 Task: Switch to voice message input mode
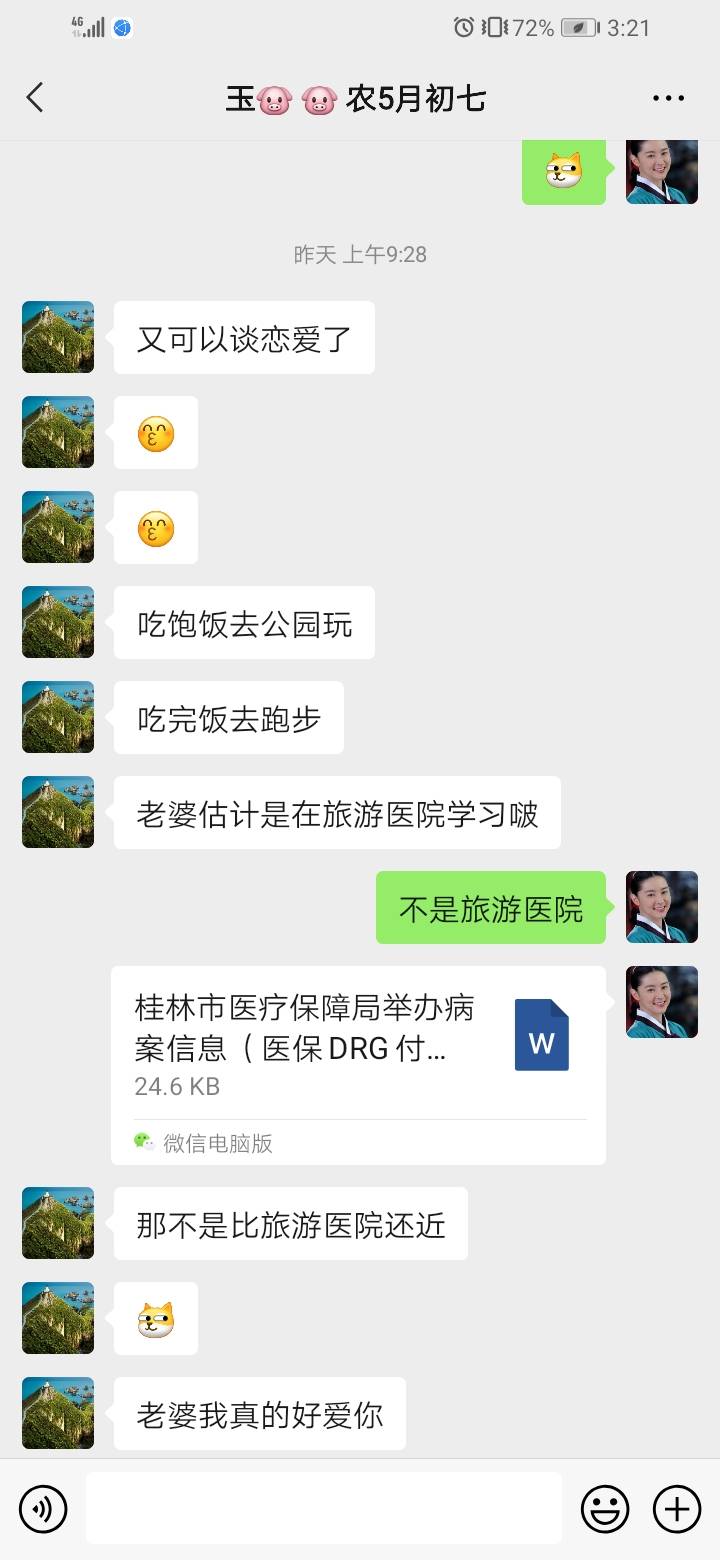[x=42, y=1508]
